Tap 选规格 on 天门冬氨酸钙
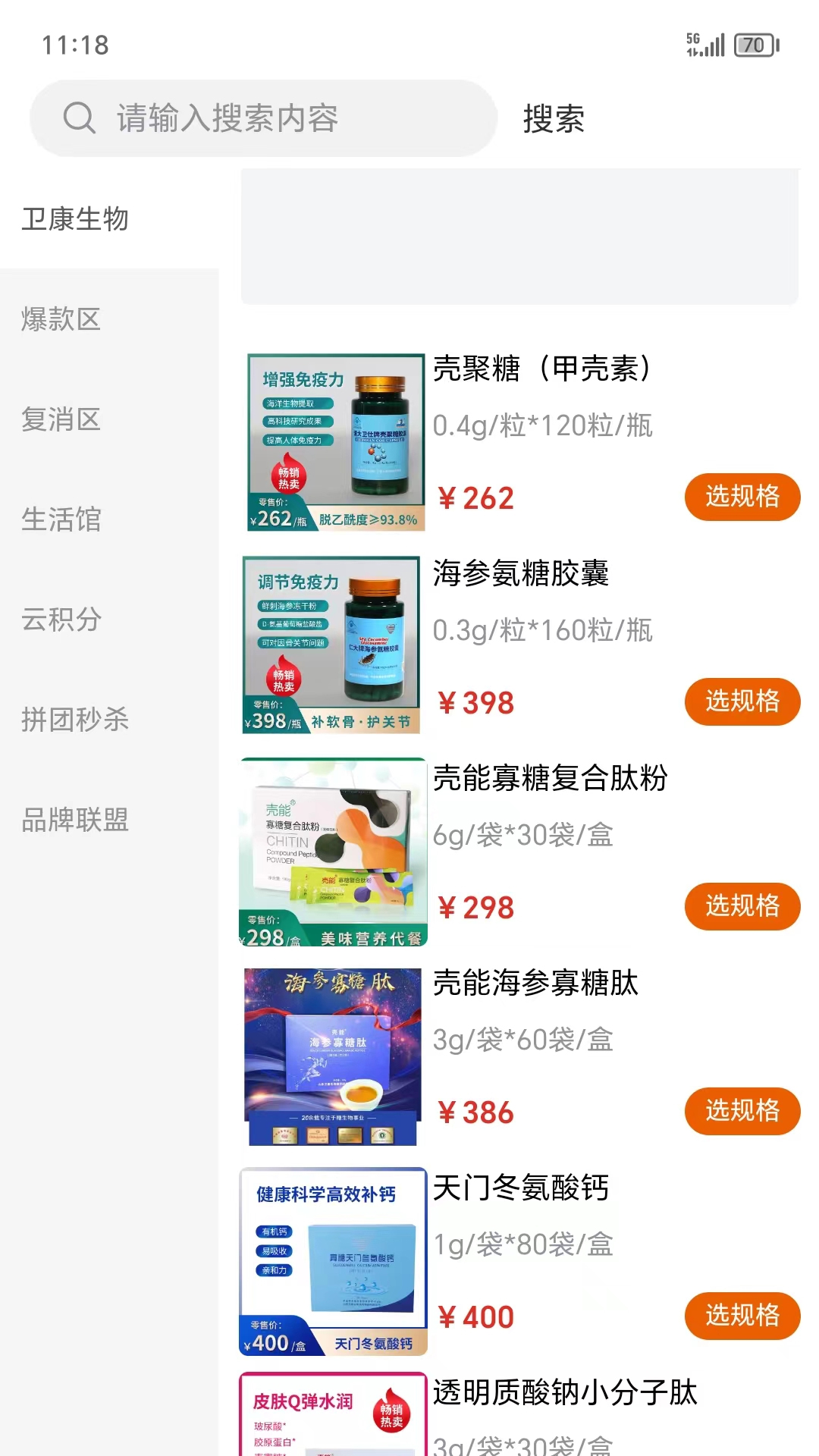The image size is (819, 1456). point(742,1316)
